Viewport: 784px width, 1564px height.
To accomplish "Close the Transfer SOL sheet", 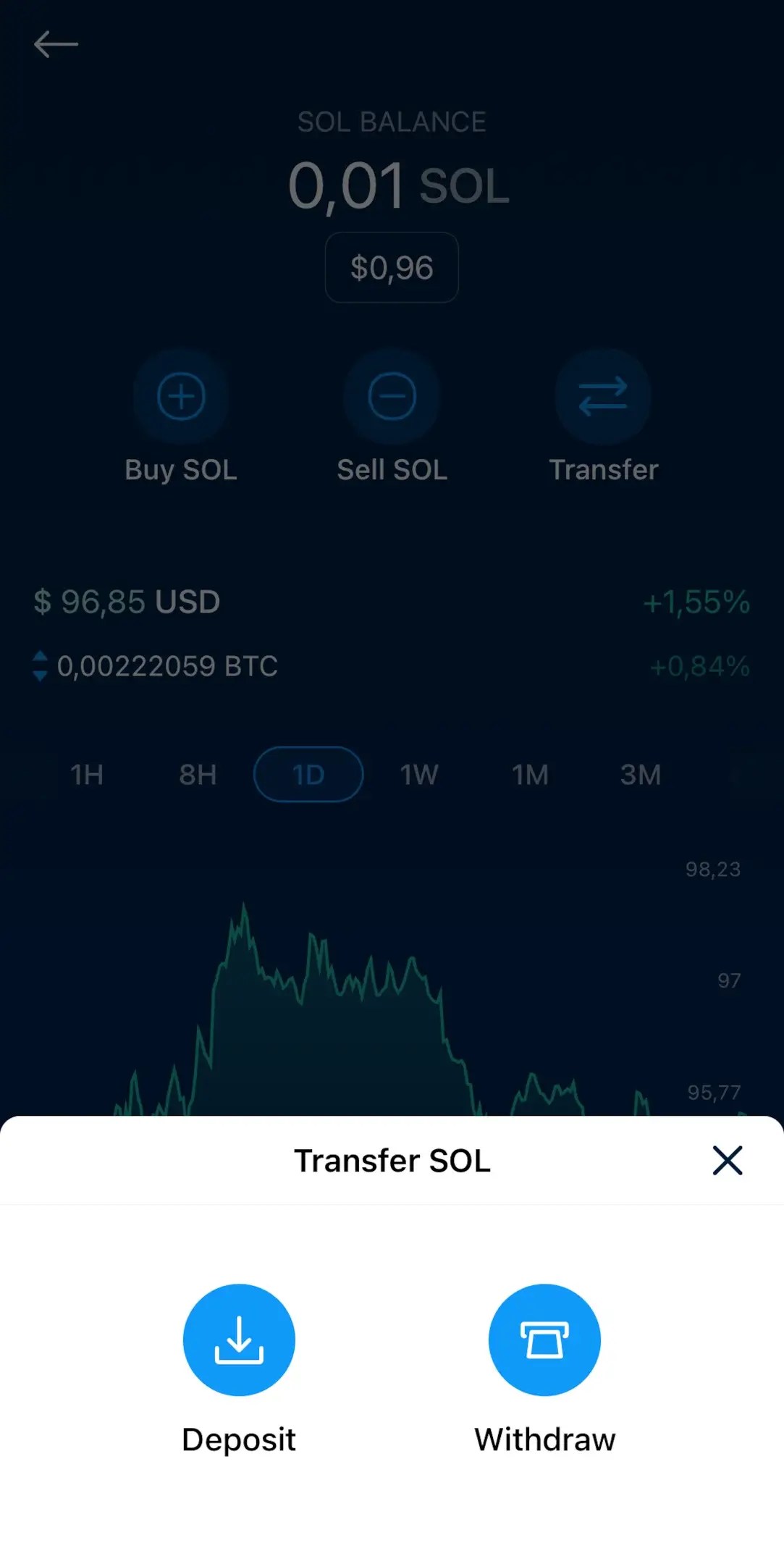I will [x=727, y=1161].
